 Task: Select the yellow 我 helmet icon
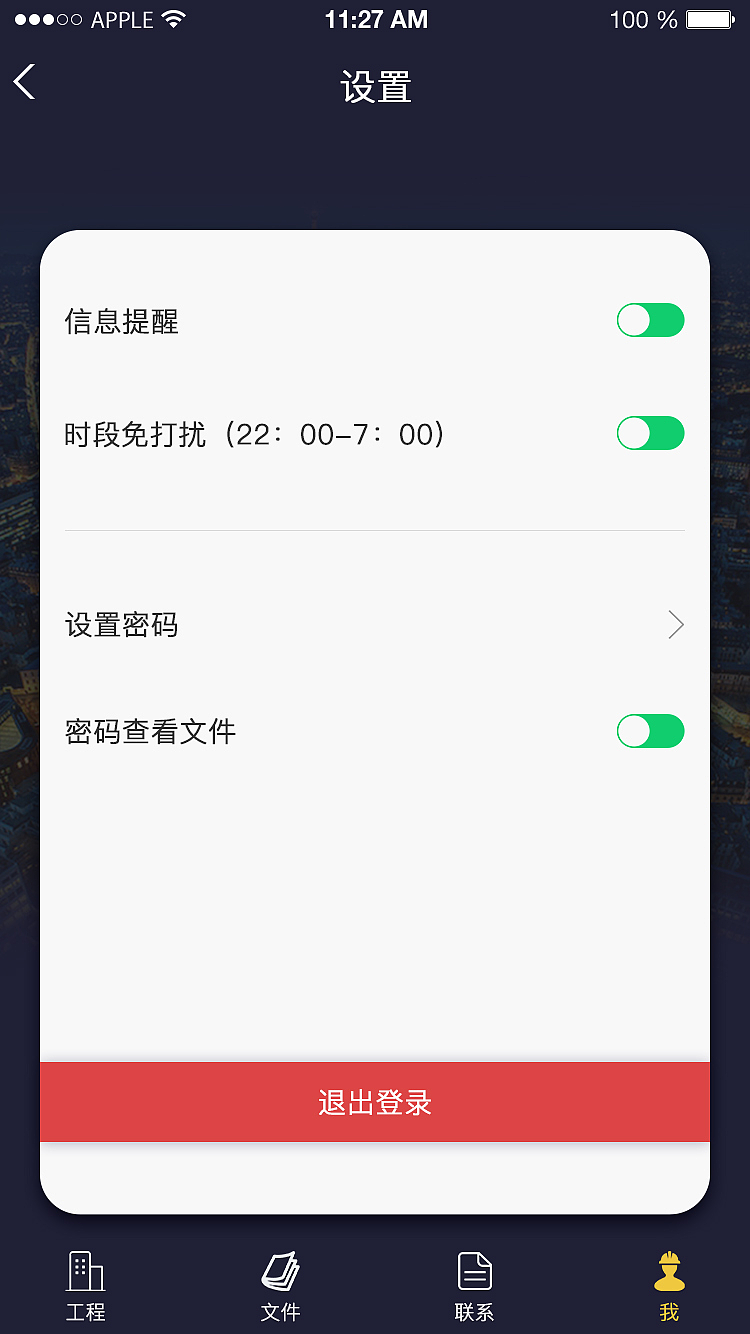[668, 1272]
